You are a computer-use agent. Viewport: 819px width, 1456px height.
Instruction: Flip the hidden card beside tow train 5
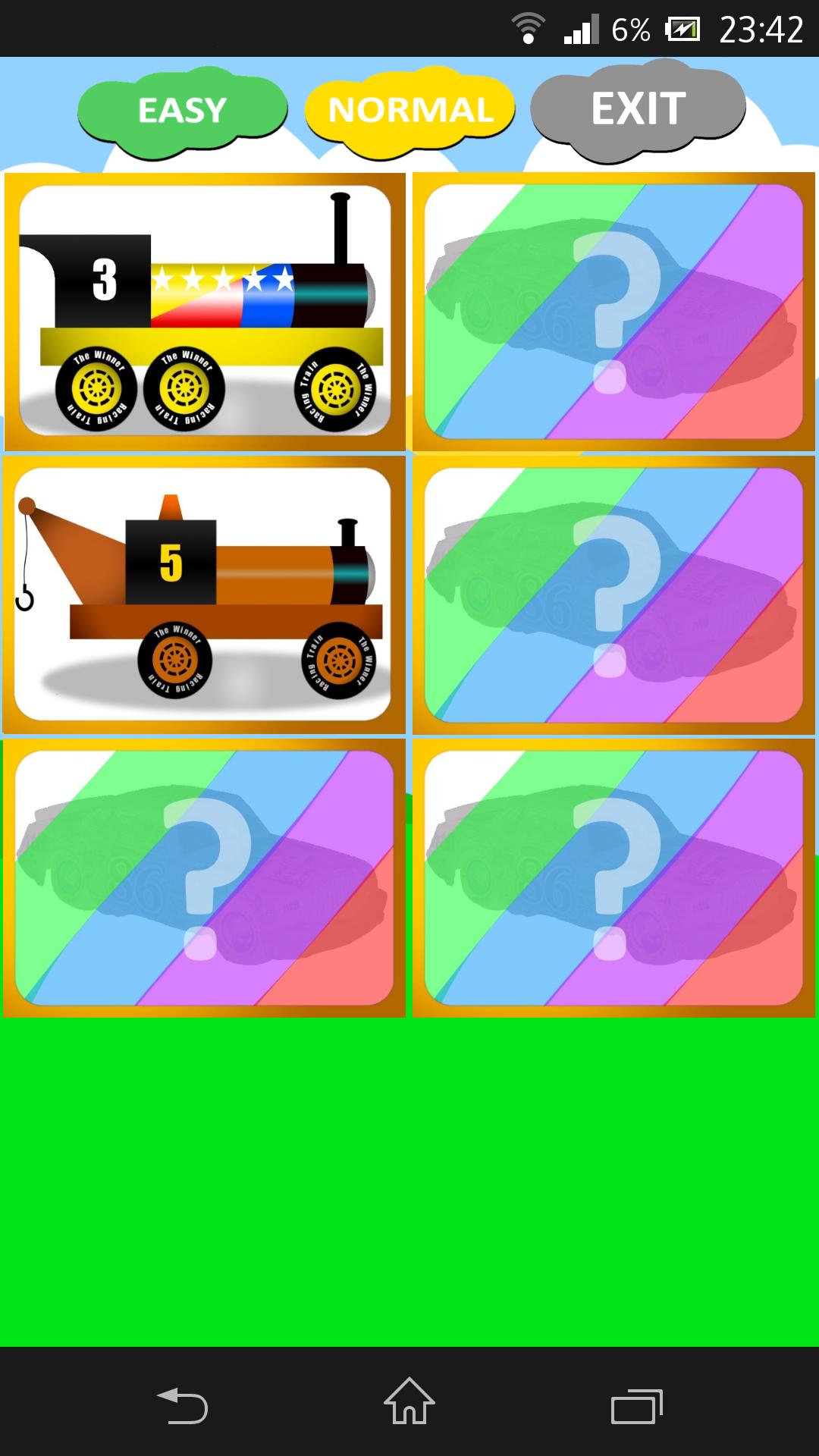click(613, 595)
